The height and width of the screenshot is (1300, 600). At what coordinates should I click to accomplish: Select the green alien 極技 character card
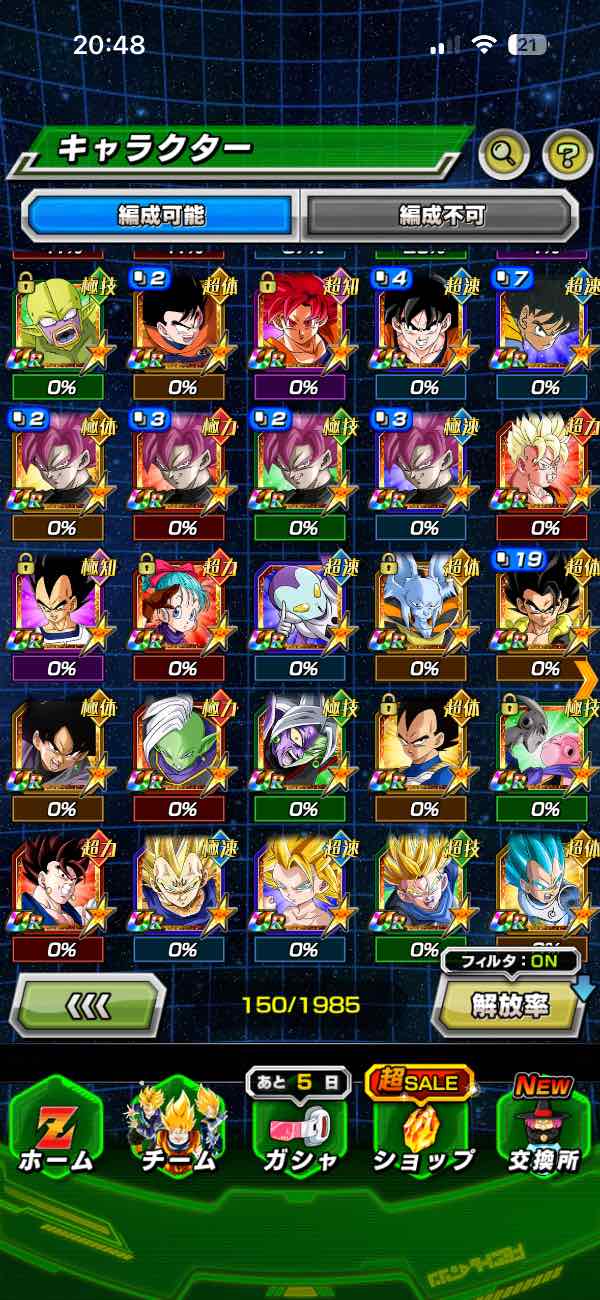(x=61, y=320)
